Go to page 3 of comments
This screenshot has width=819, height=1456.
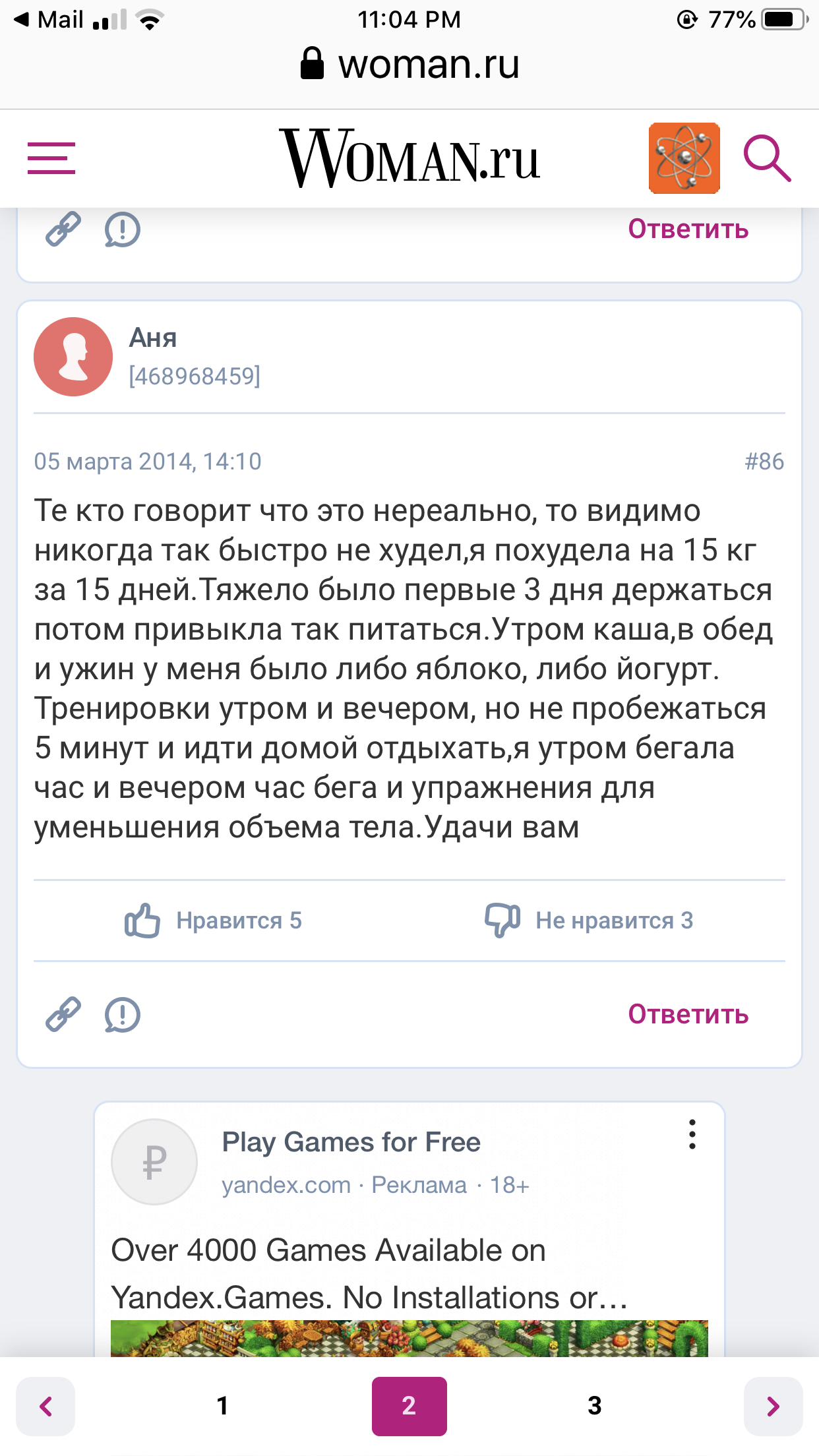pyautogui.click(x=595, y=1406)
